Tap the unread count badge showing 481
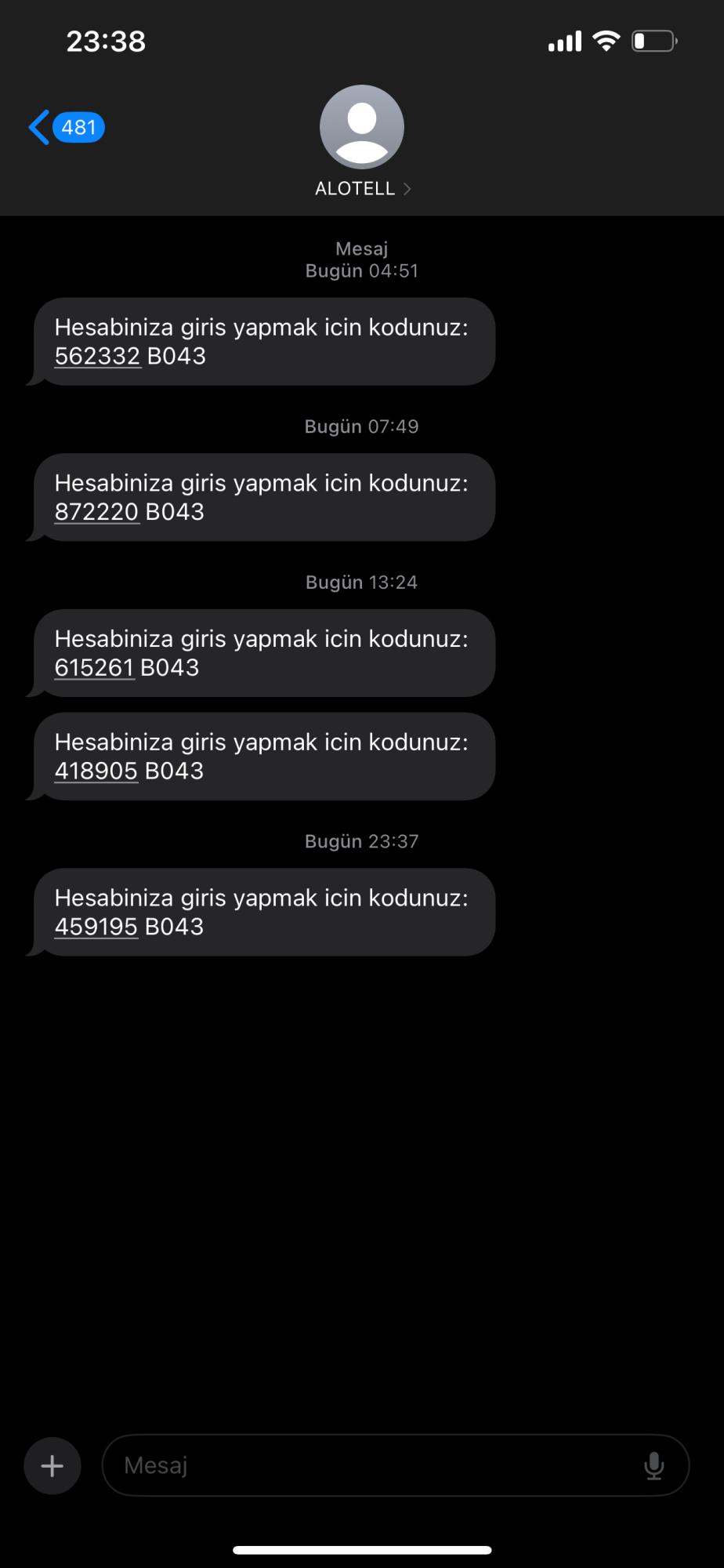Viewport: 724px width, 1568px height. [x=78, y=126]
